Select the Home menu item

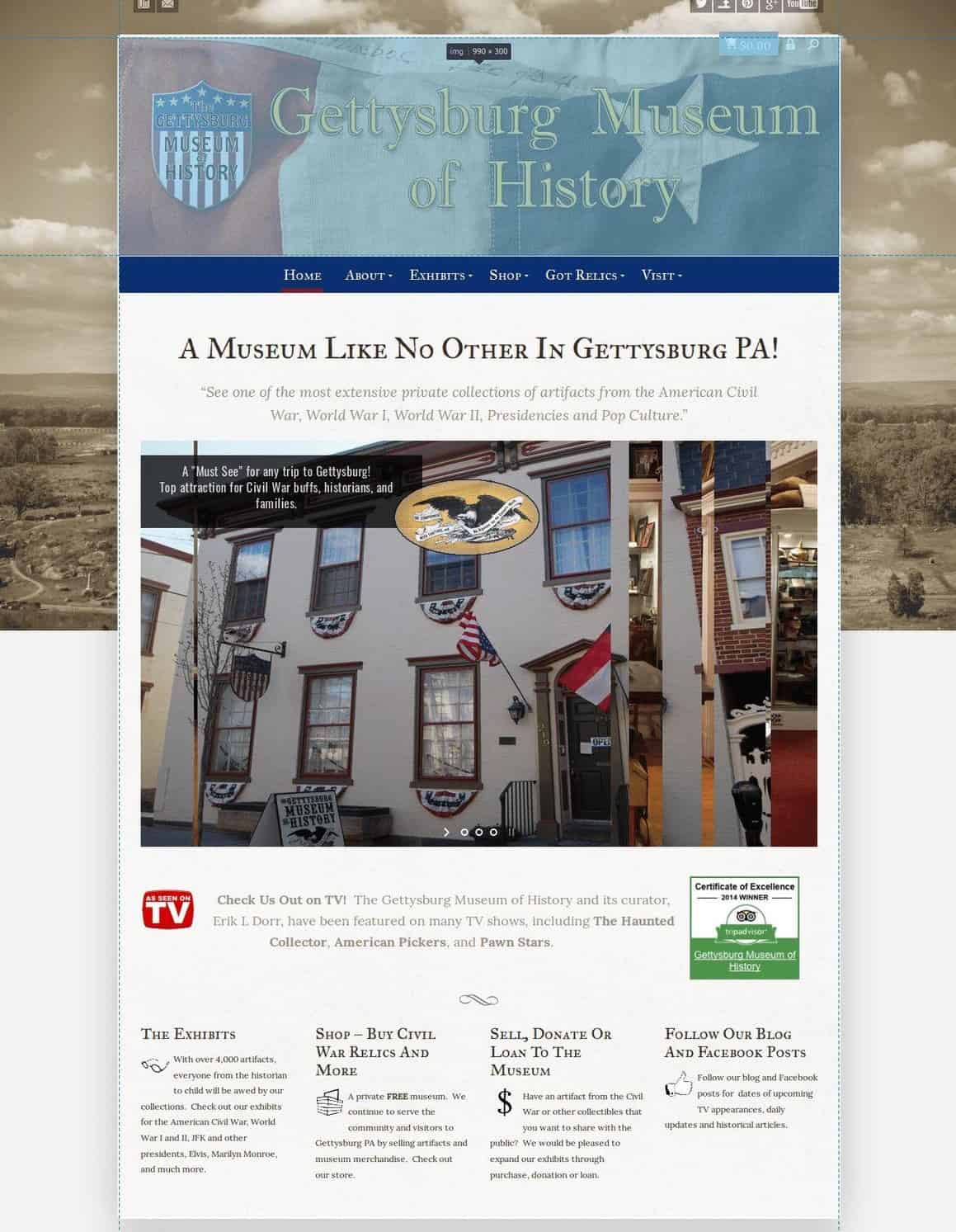click(302, 275)
